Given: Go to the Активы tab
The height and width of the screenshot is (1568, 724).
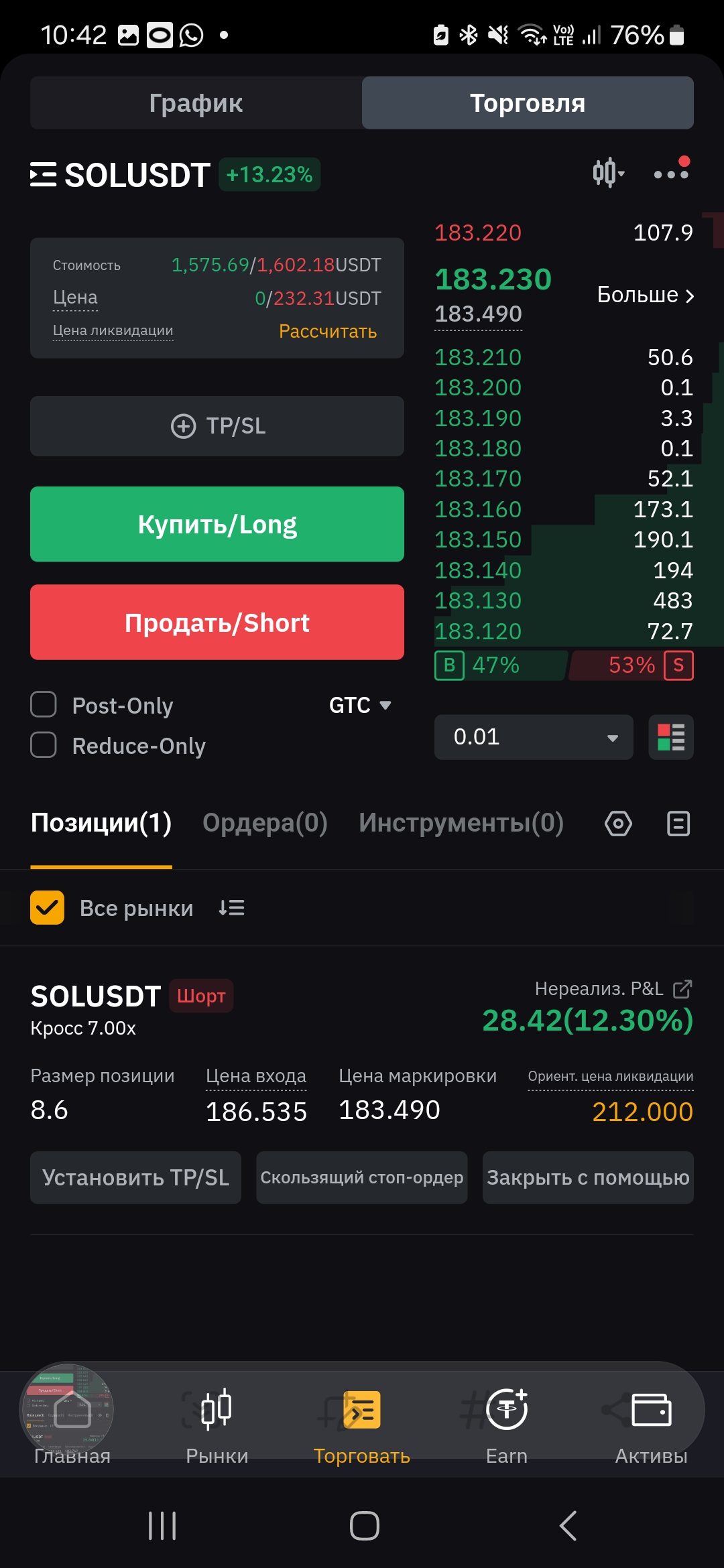Looking at the screenshot, I should (x=652, y=1426).
